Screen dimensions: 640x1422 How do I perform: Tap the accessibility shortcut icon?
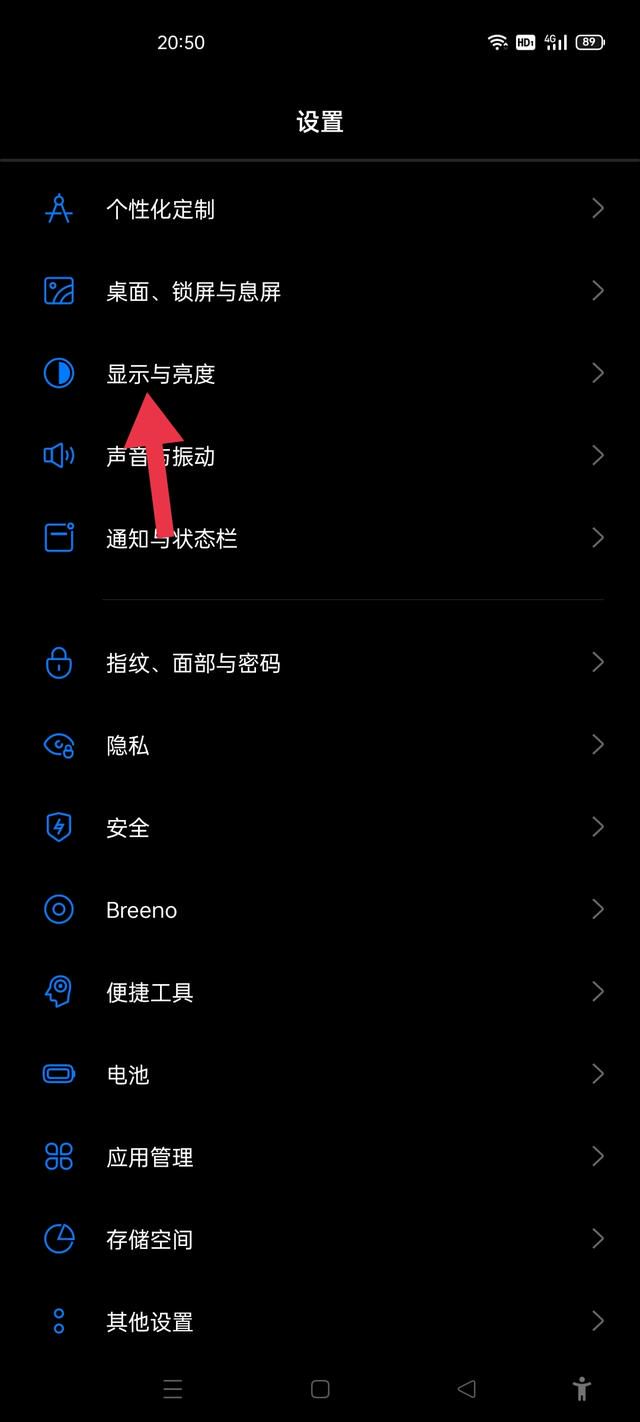581,1388
